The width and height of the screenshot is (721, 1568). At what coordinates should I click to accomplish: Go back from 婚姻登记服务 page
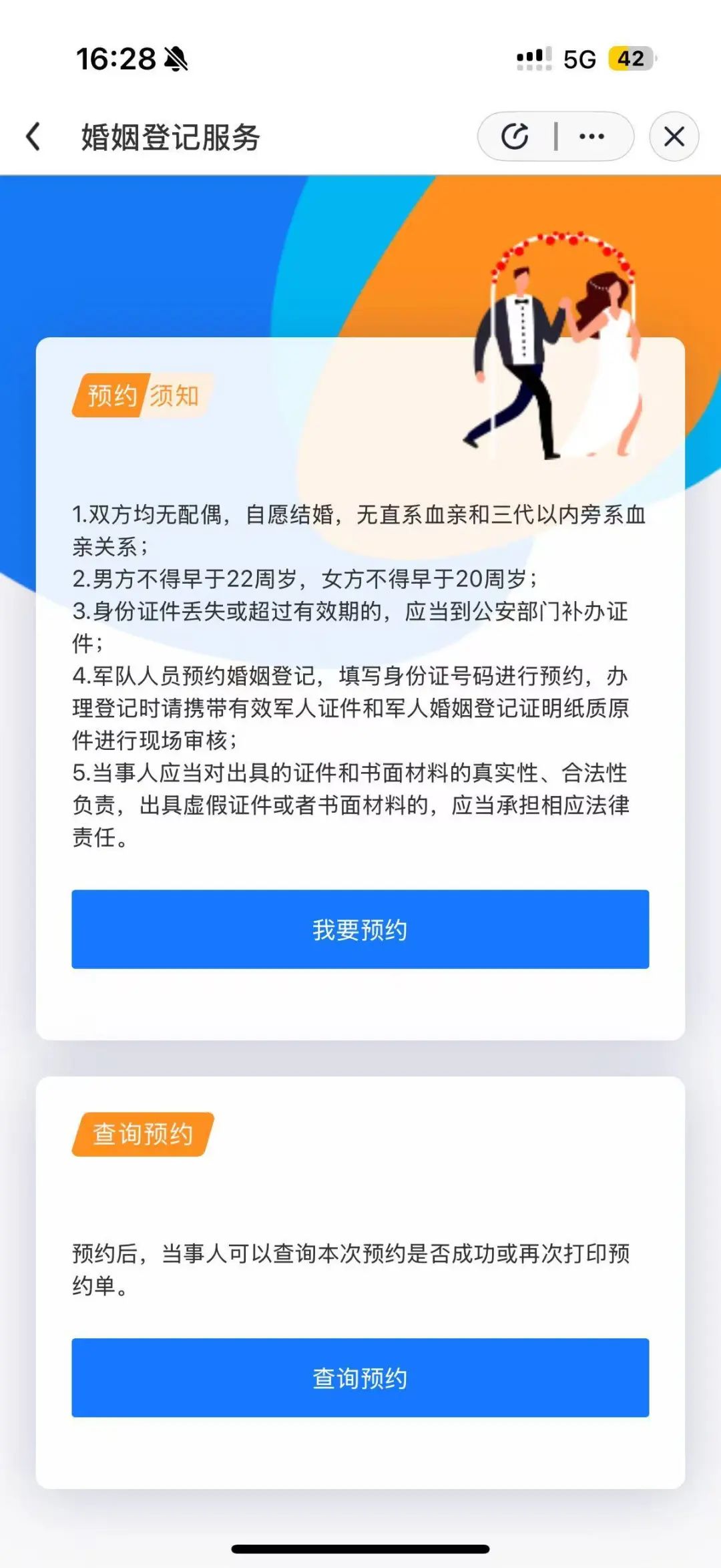click(x=33, y=136)
